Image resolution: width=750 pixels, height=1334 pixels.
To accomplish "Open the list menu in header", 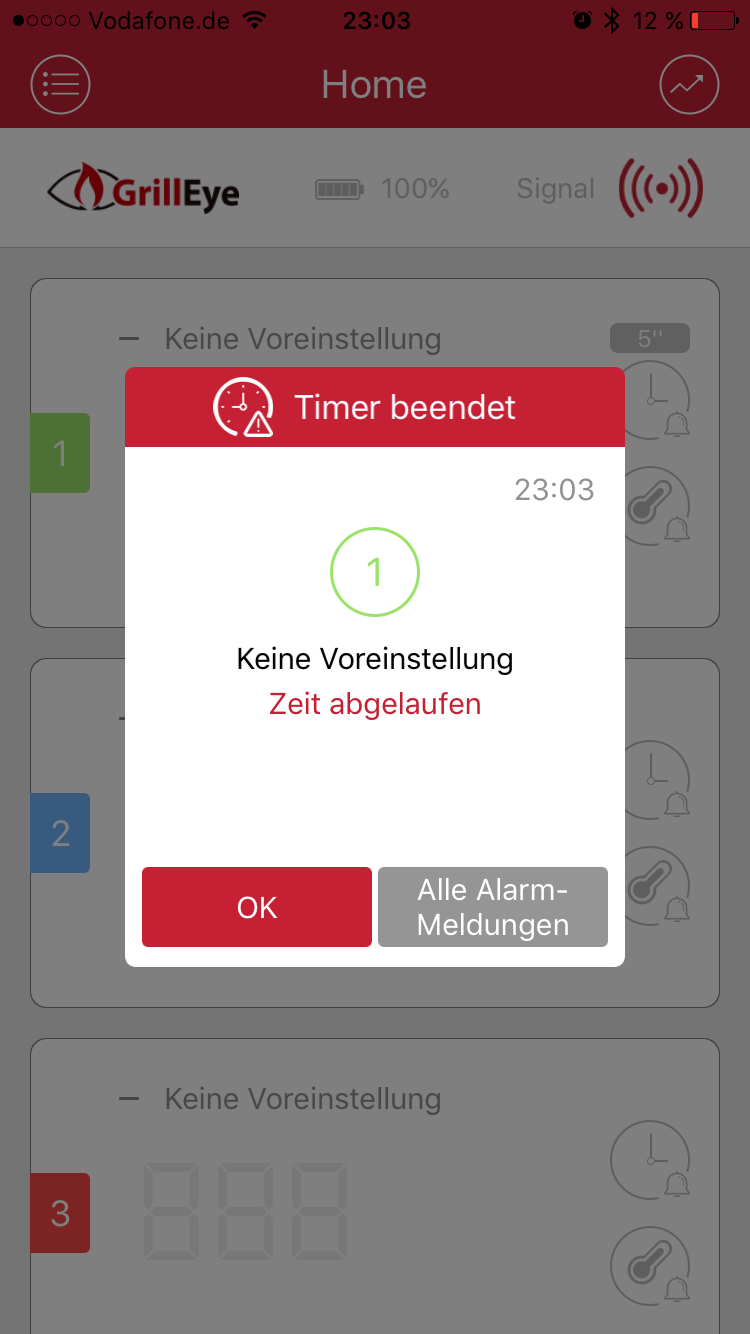I will [x=61, y=85].
